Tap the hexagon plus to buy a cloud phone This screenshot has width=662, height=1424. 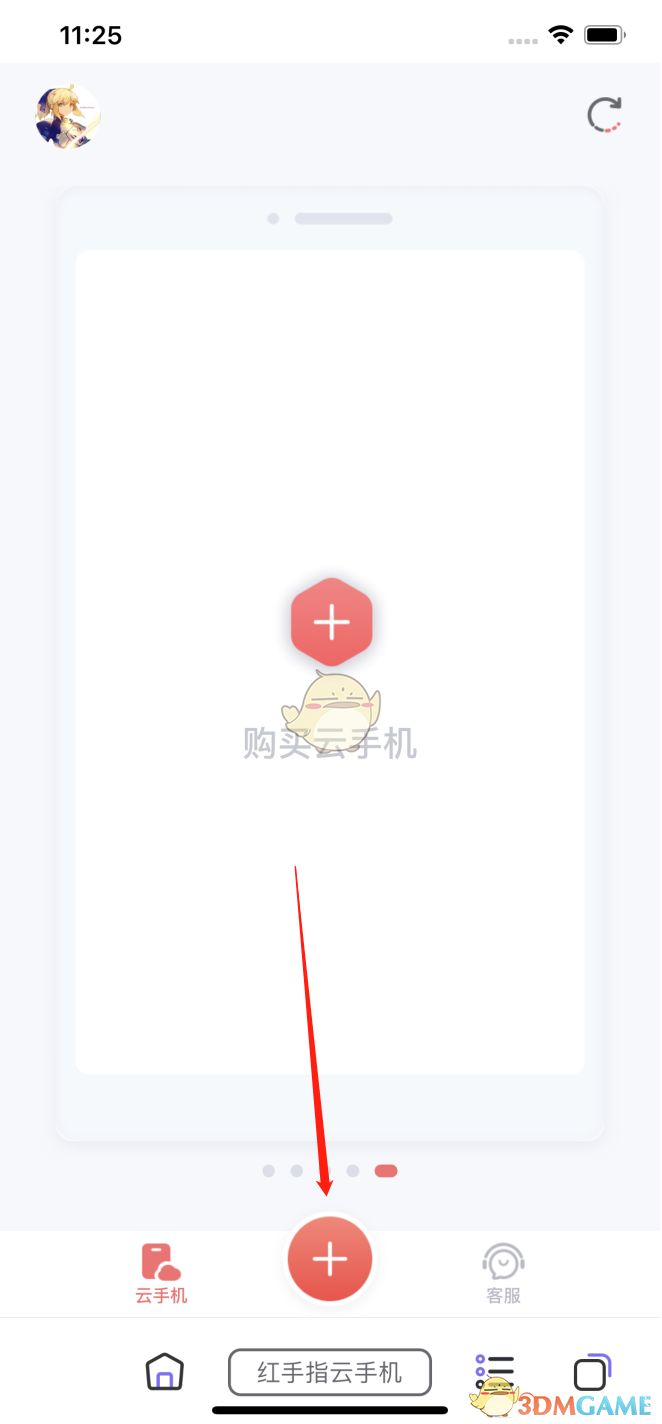point(331,622)
